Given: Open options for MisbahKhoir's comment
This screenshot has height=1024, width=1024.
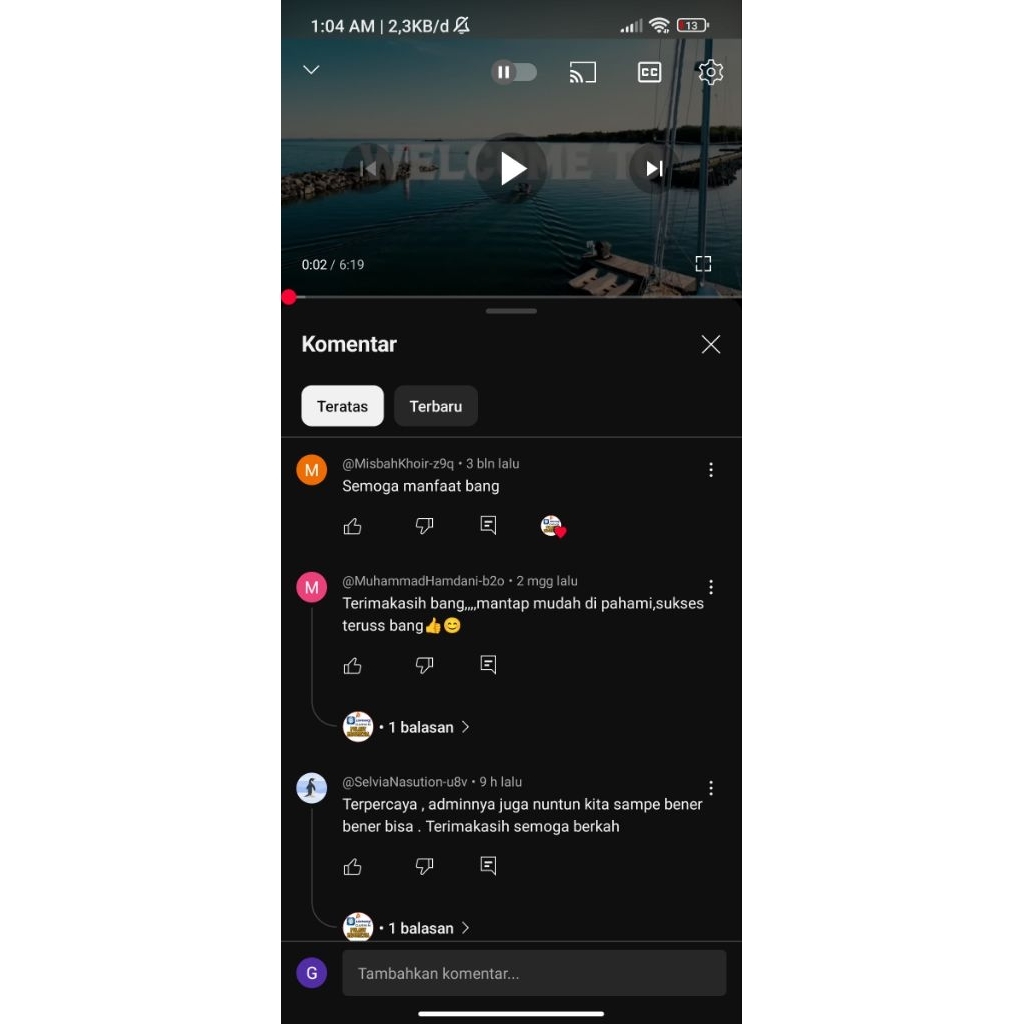Looking at the screenshot, I should pos(711,470).
